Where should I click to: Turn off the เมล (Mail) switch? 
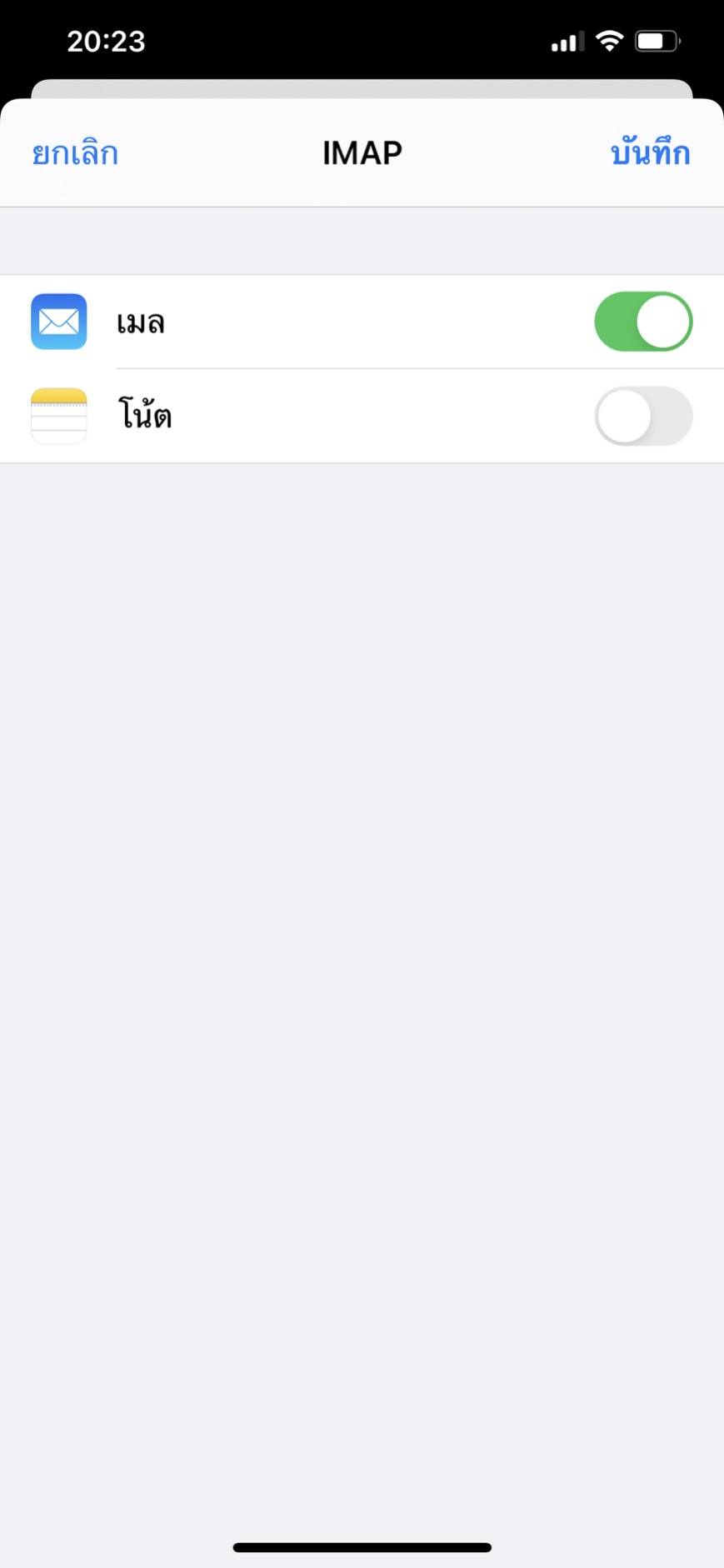tap(643, 322)
